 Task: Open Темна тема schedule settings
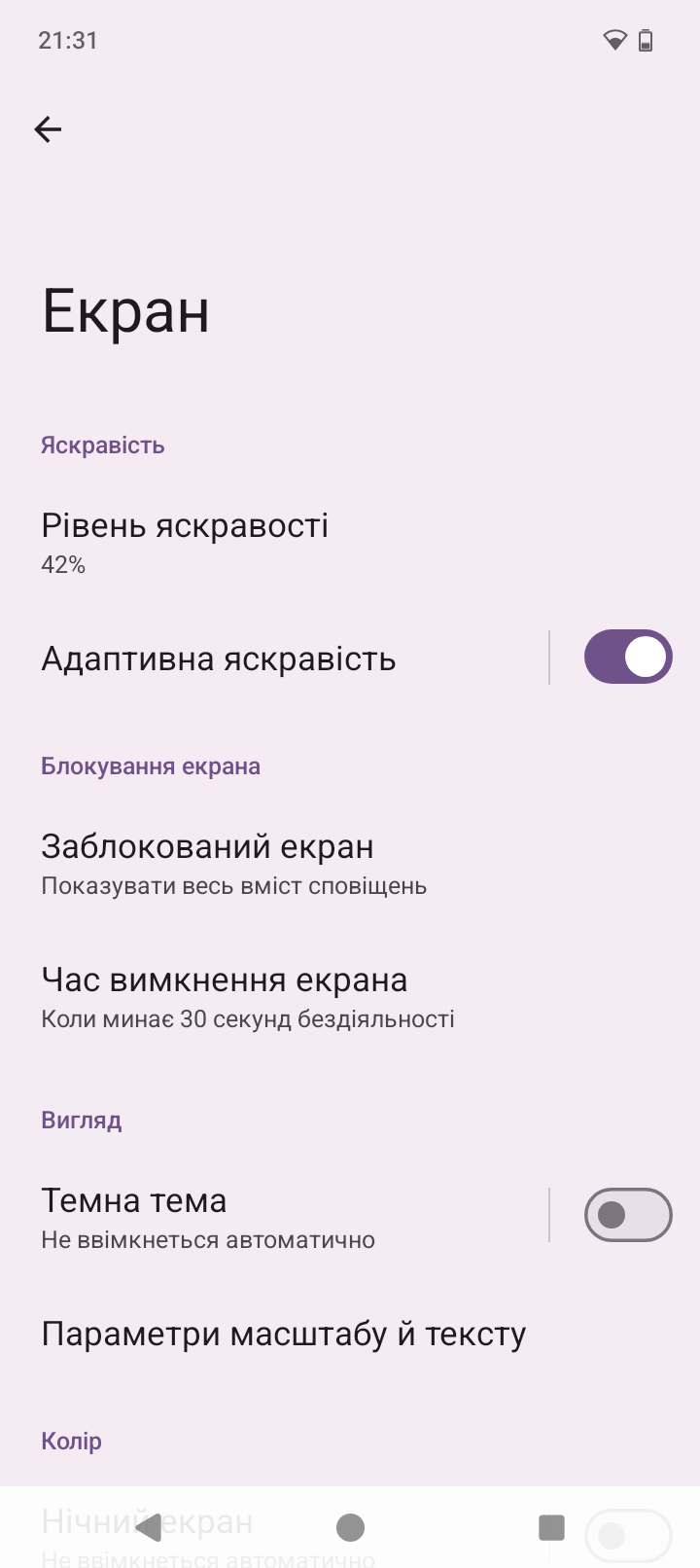click(x=208, y=1218)
